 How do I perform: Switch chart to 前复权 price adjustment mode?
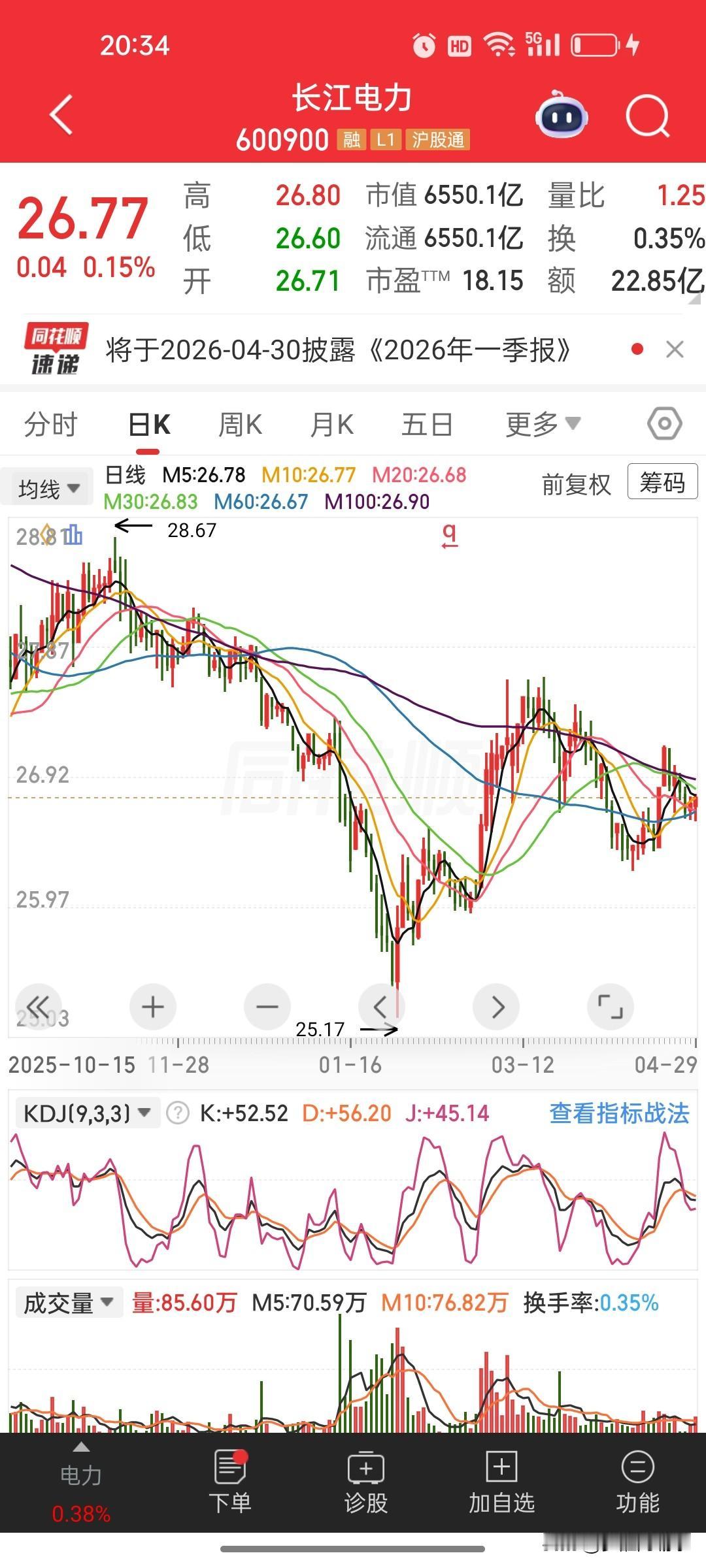coord(577,485)
